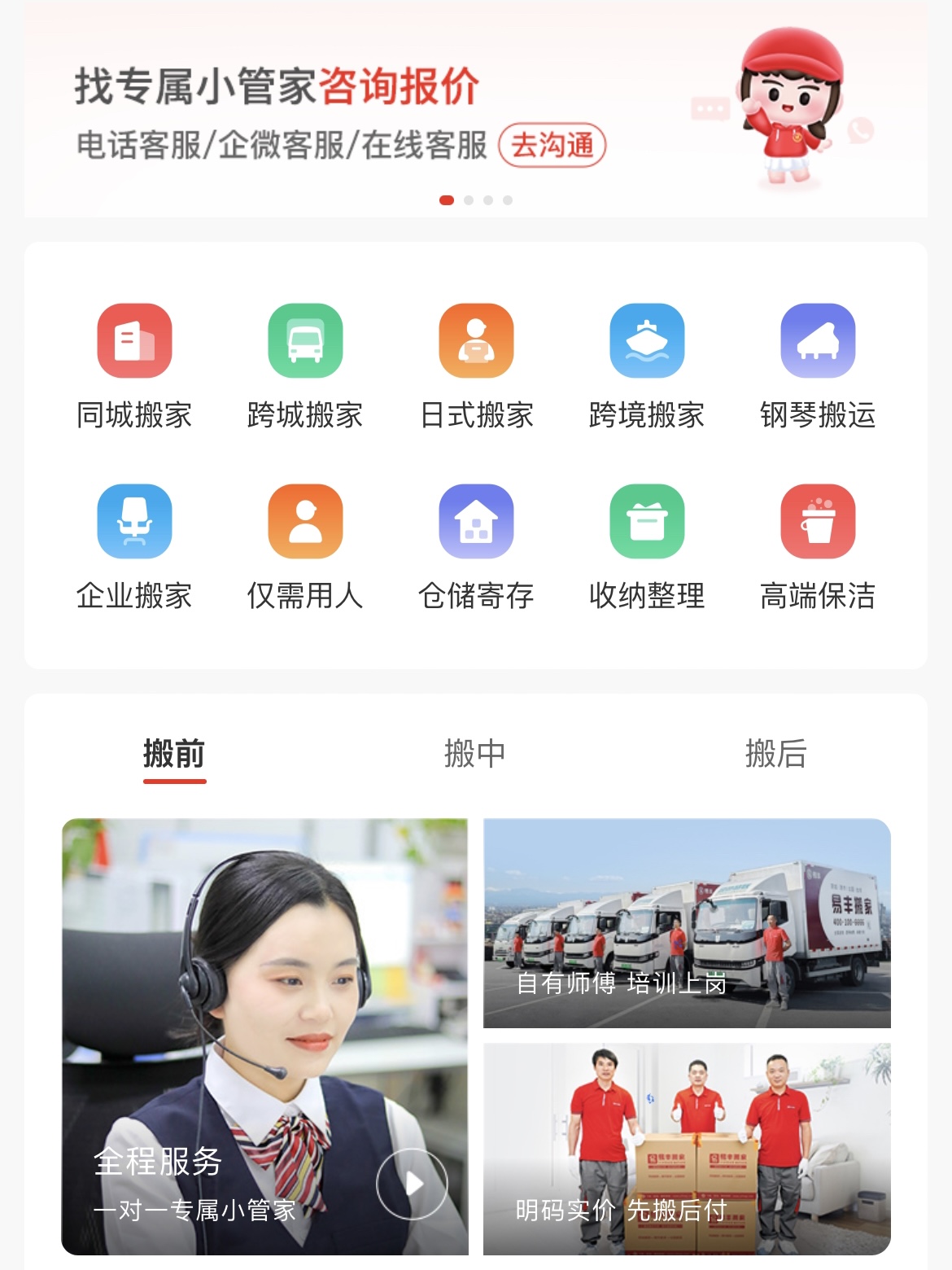Select 仅需用人 option

click(x=305, y=546)
